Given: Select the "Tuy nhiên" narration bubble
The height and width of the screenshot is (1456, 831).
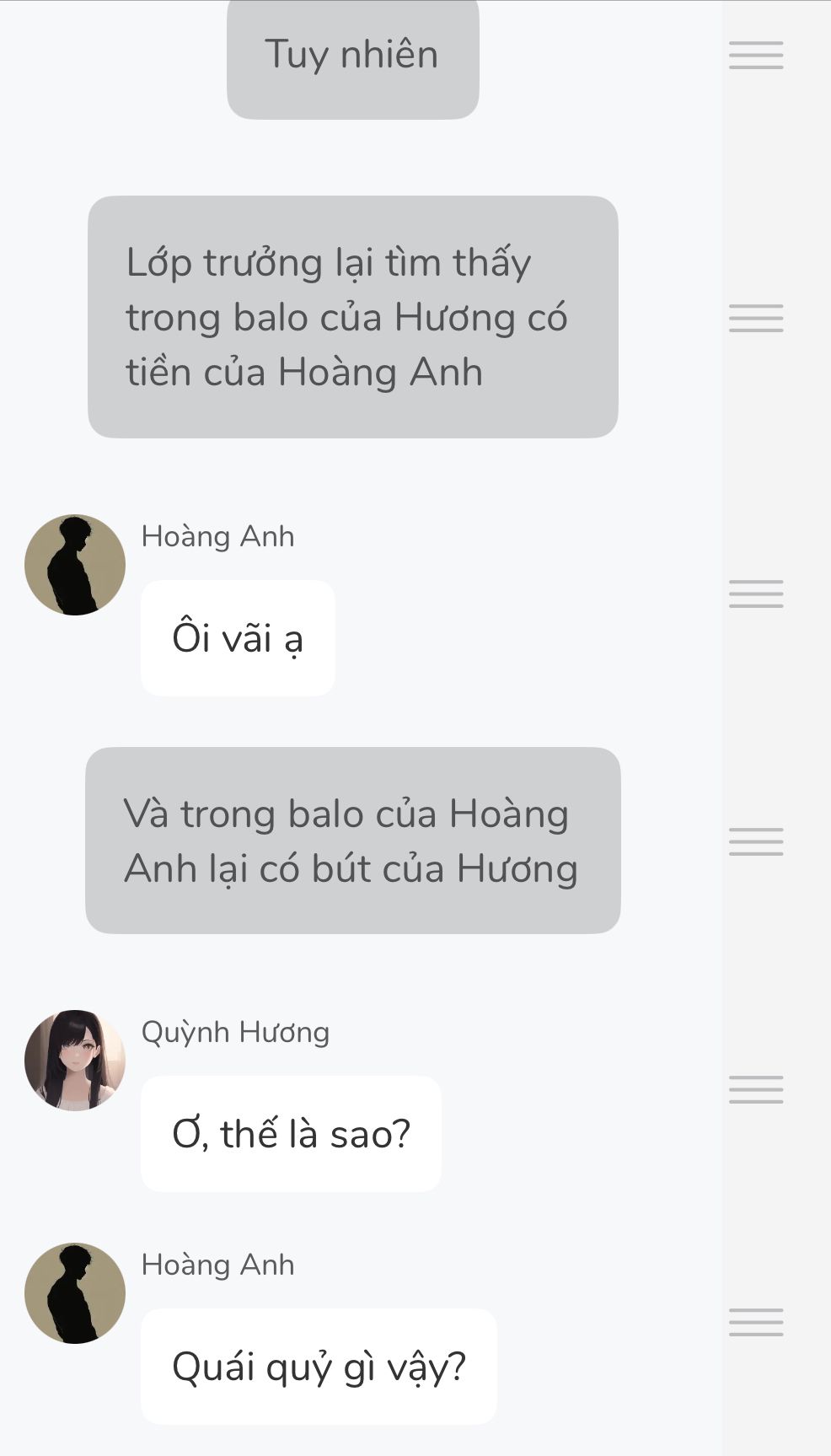Looking at the screenshot, I should 352,57.
